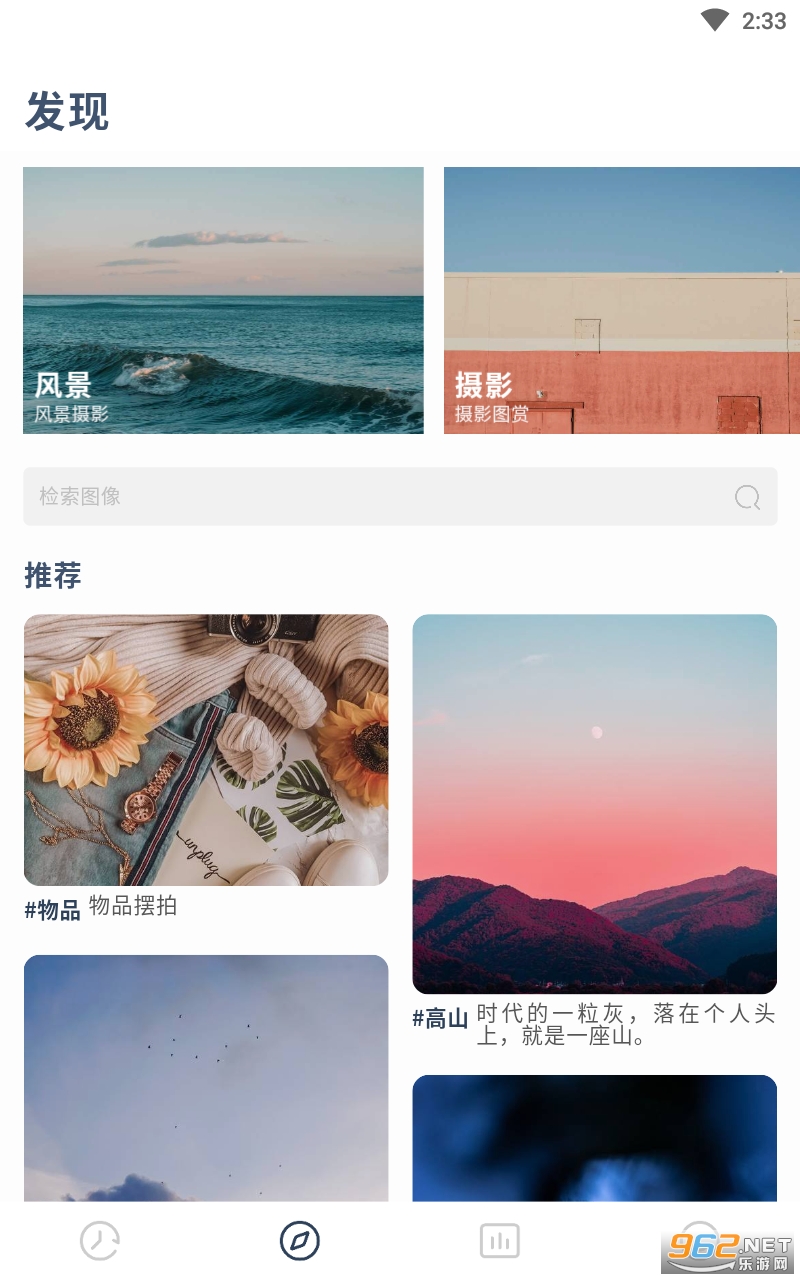
Task: Select the compass discover tab
Action: point(300,1241)
